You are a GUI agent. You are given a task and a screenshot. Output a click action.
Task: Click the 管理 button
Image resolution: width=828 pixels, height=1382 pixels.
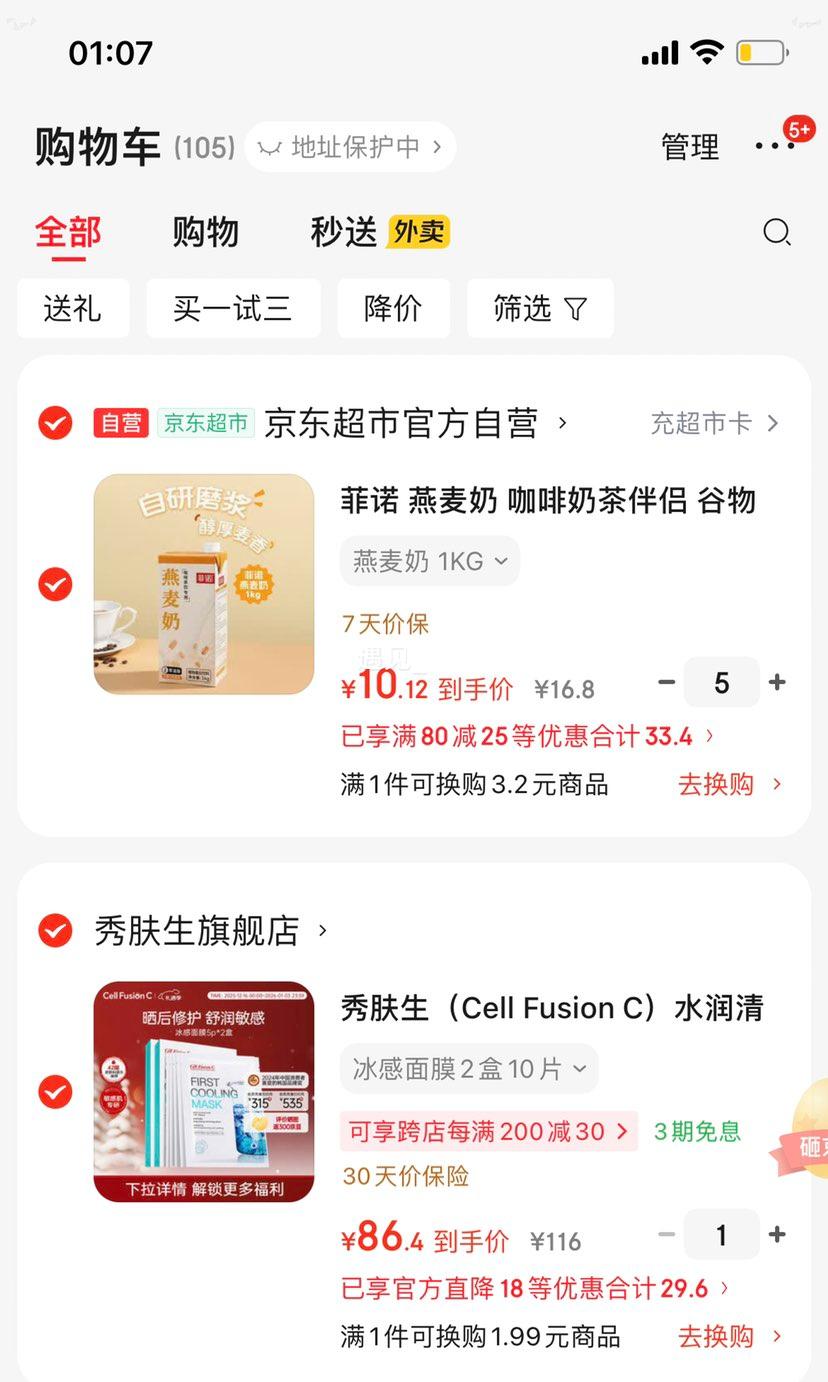point(689,146)
